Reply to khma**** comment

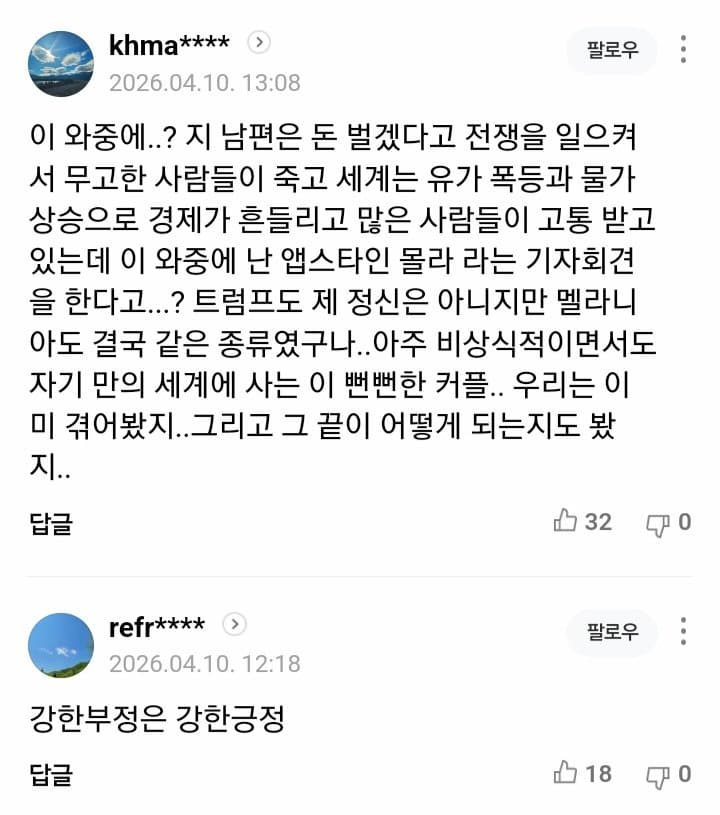50,523
